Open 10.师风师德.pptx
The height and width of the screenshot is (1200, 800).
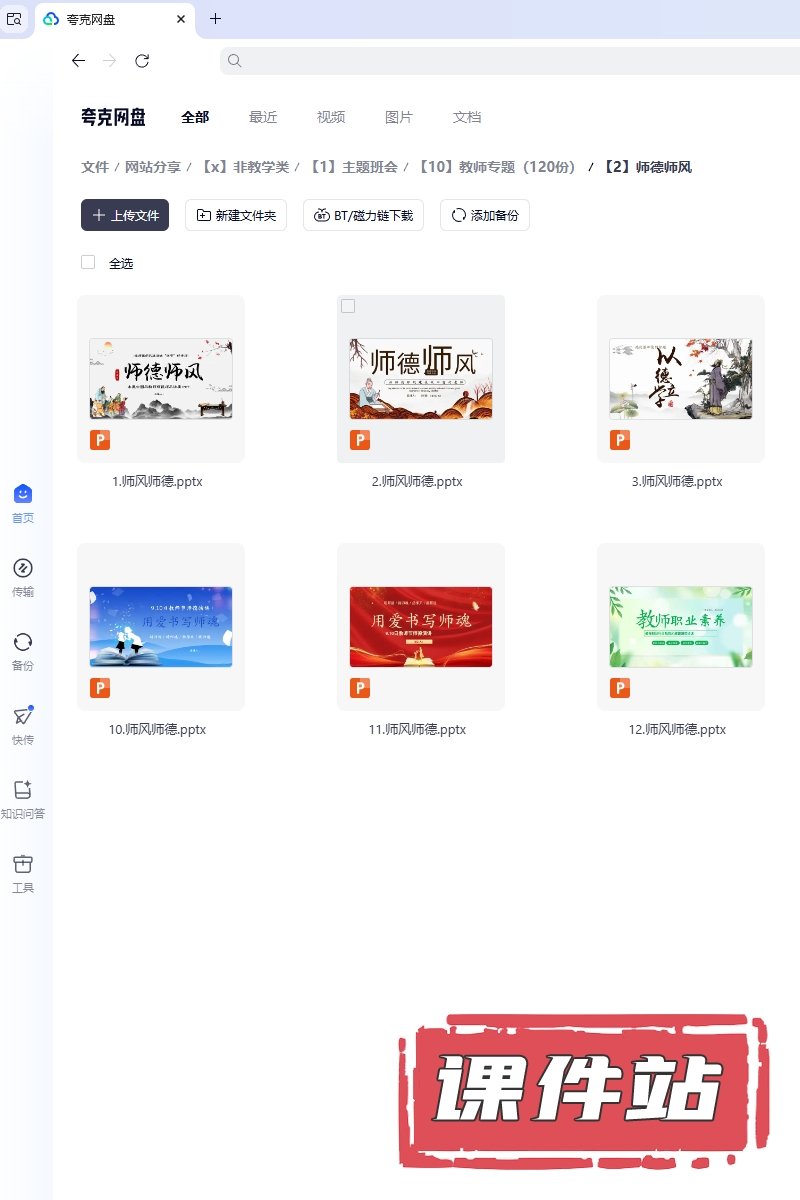161,627
